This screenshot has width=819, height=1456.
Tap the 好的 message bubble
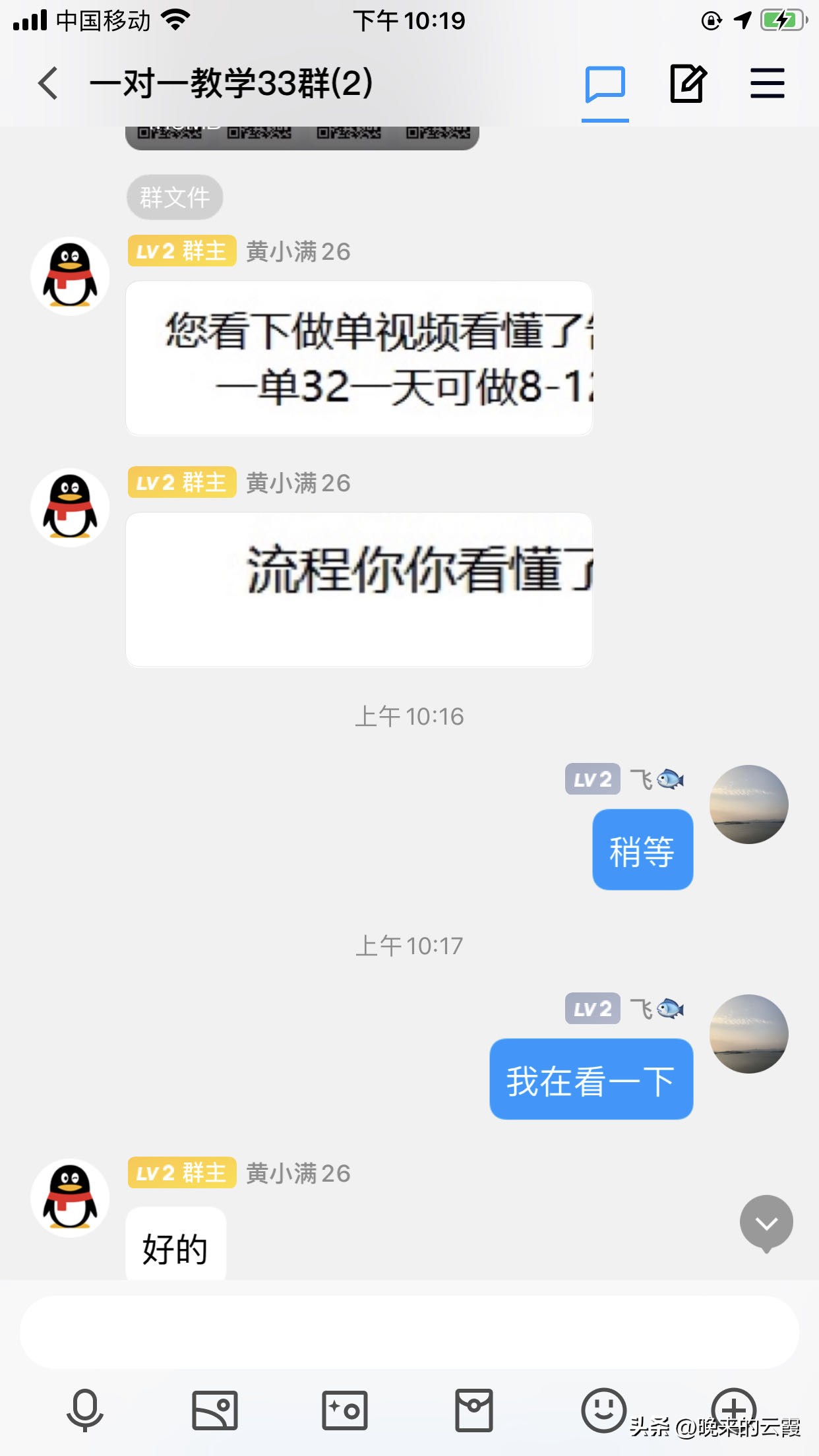click(175, 1244)
